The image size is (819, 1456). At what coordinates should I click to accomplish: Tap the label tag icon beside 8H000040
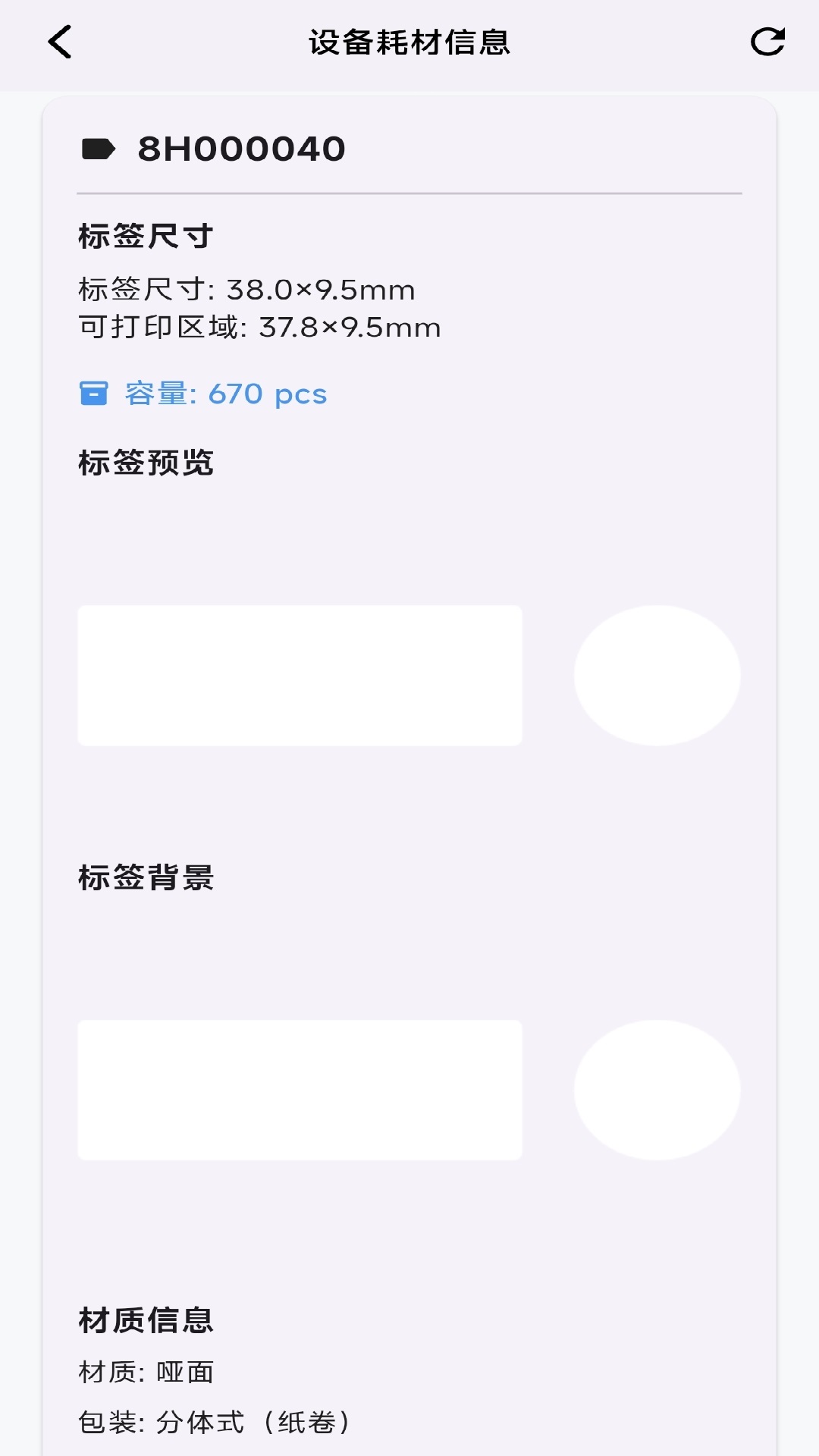point(99,149)
